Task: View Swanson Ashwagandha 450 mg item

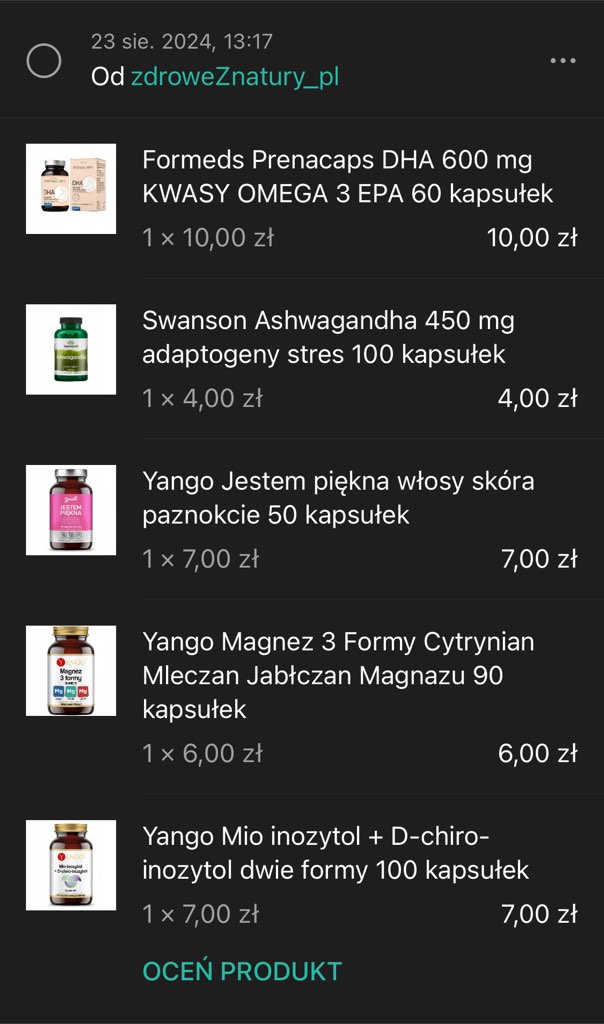Action: point(328,337)
